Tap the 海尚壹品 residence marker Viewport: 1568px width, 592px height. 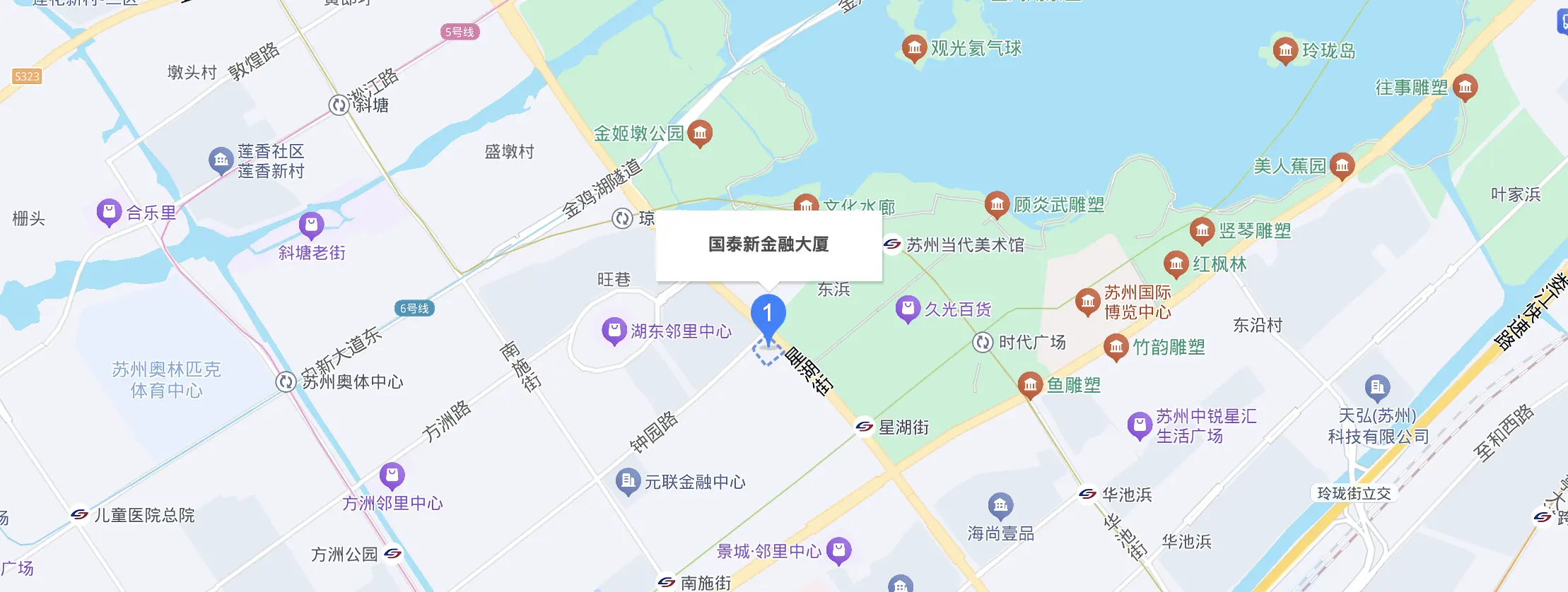pos(1000,505)
